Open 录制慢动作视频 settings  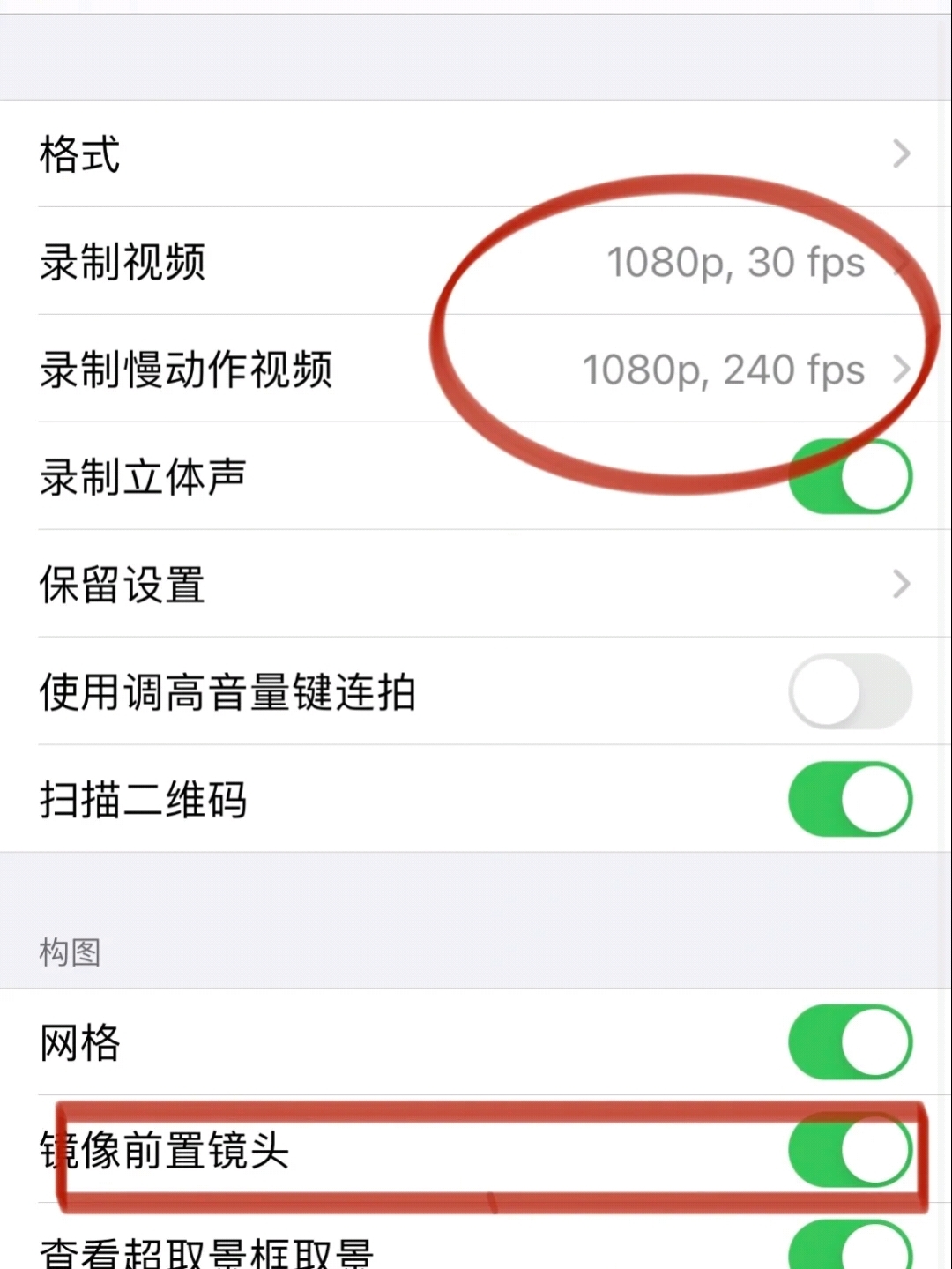[x=476, y=370]
